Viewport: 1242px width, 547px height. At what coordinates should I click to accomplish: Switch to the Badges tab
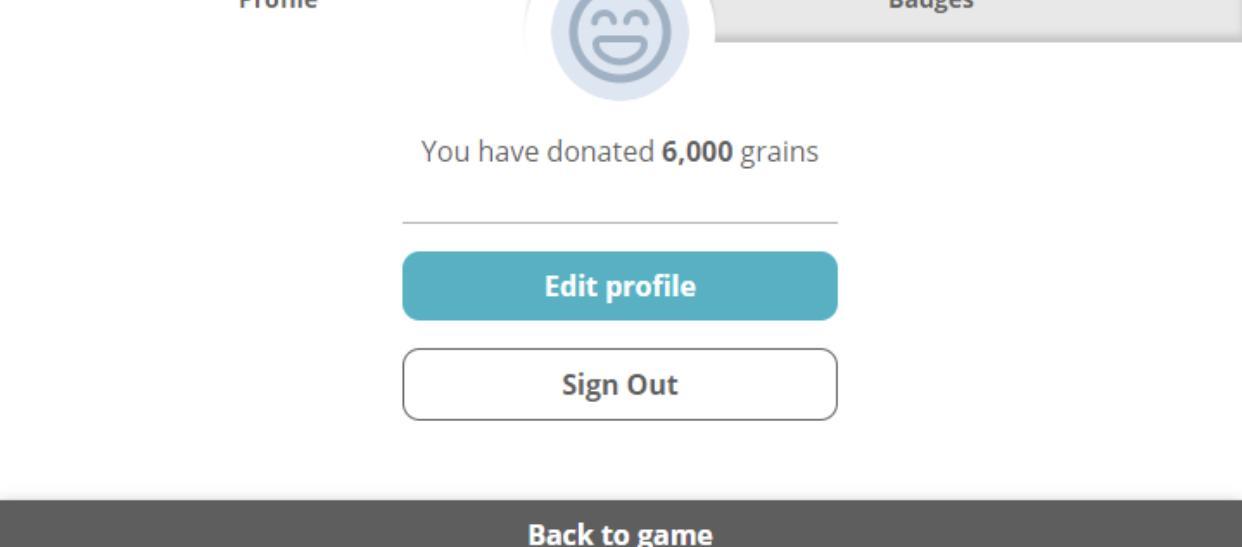[930, 8]
